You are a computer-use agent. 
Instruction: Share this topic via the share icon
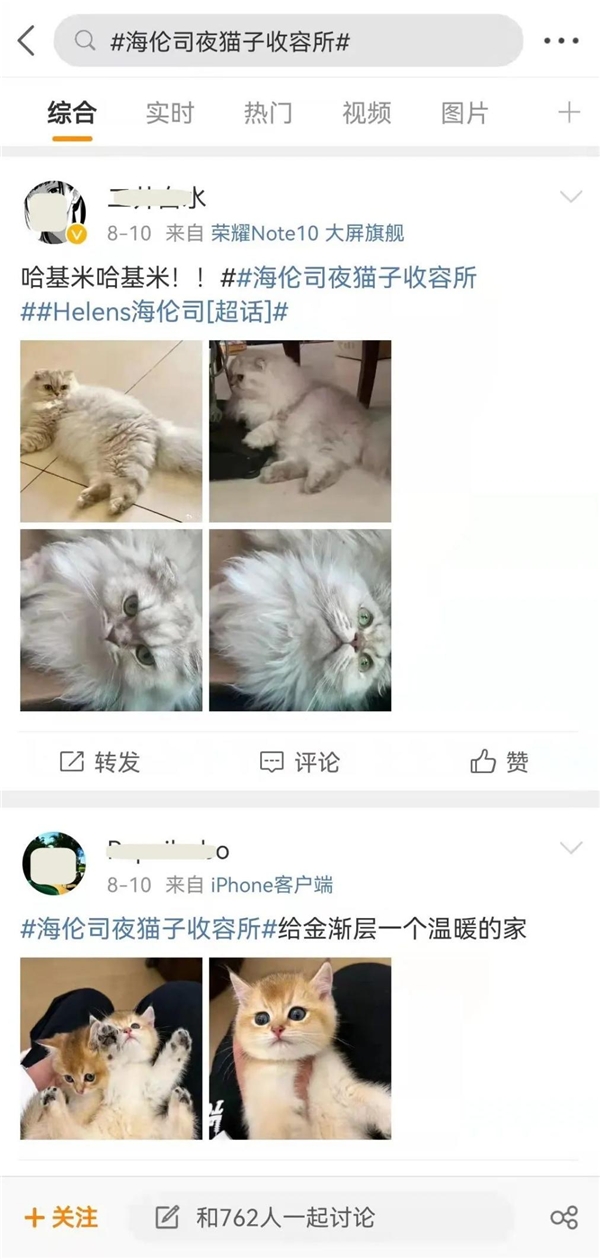(564, 1217)
